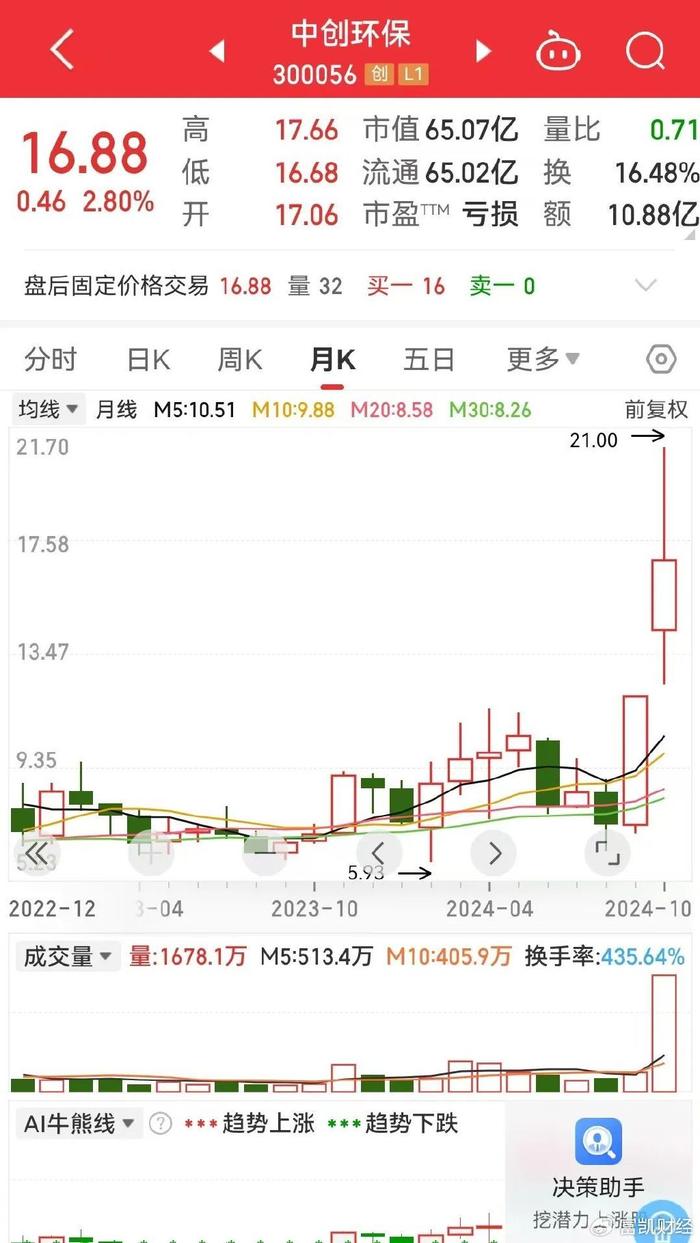Go back using the top-left arrow
This screenshot has width=700, height=1243.
[x=61, y=49]
